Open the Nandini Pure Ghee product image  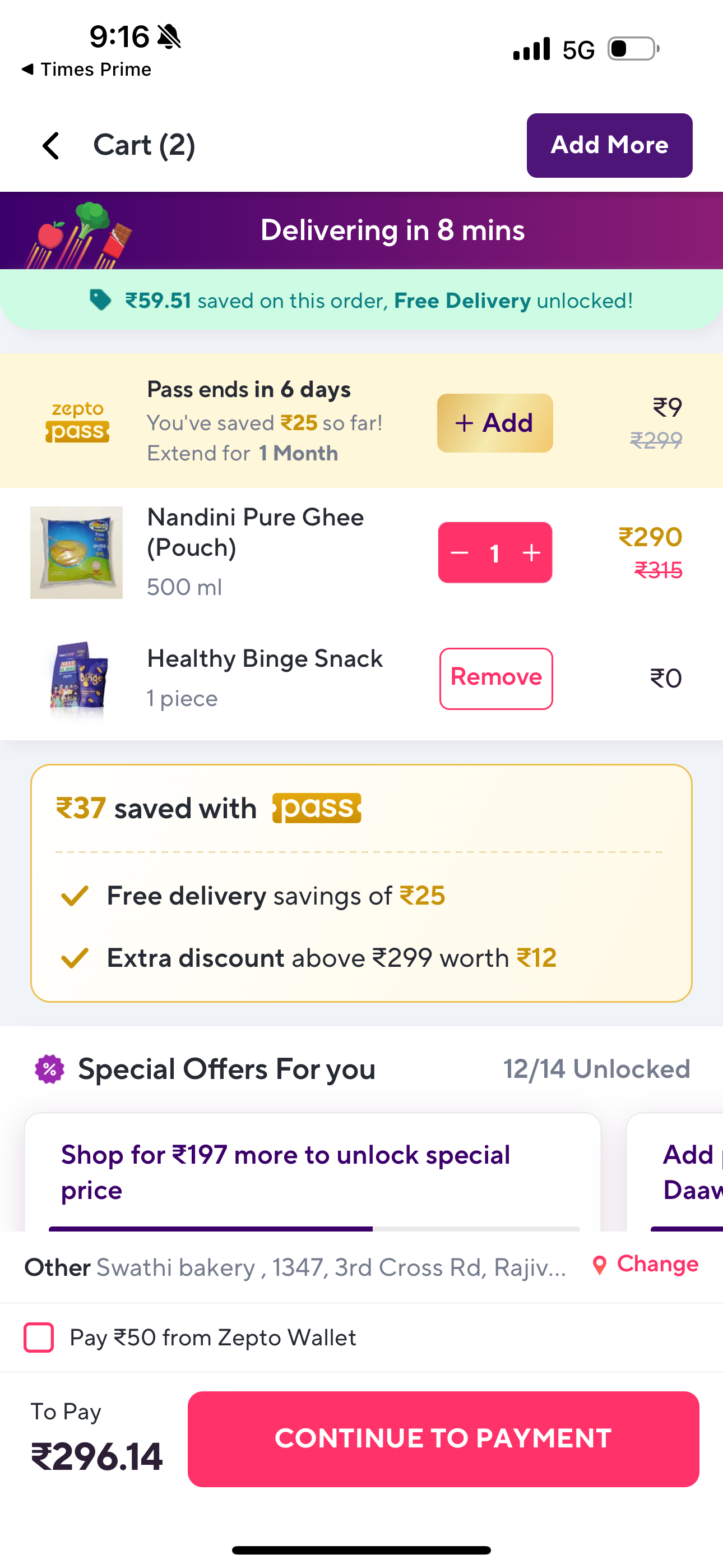tap(77, 553)
